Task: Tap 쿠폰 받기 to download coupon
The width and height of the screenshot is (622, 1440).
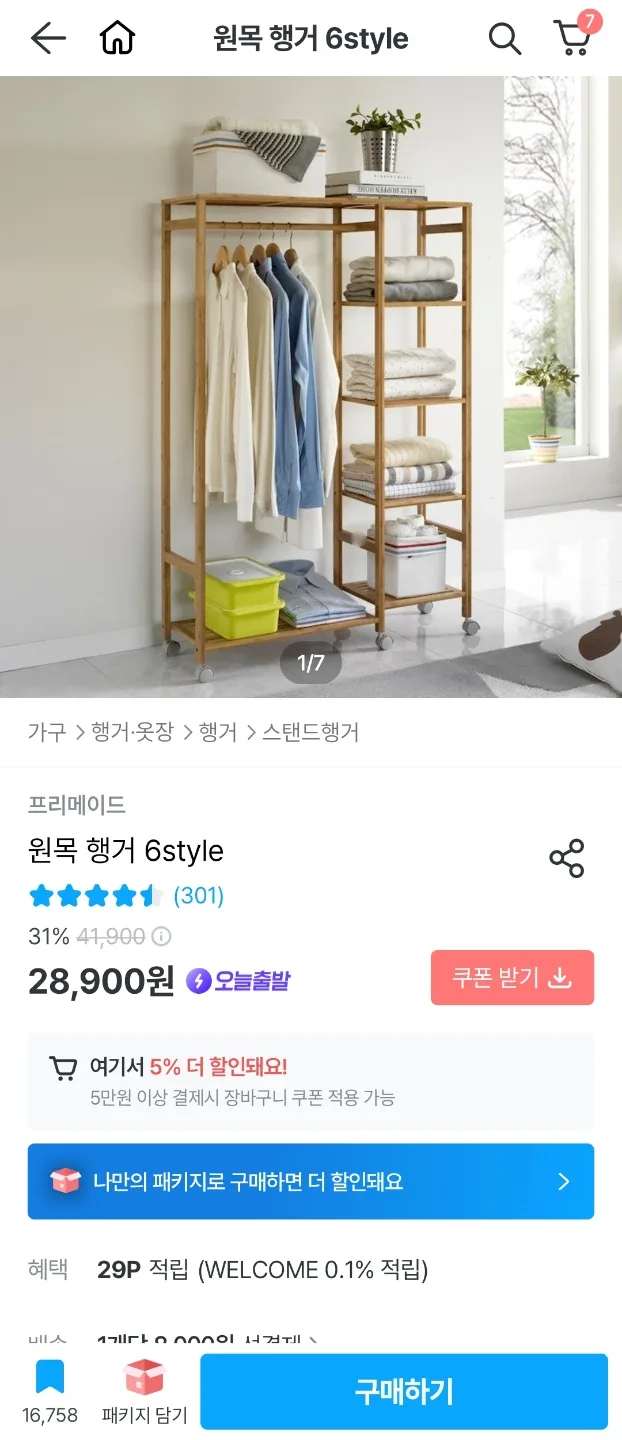Action: 512,977
